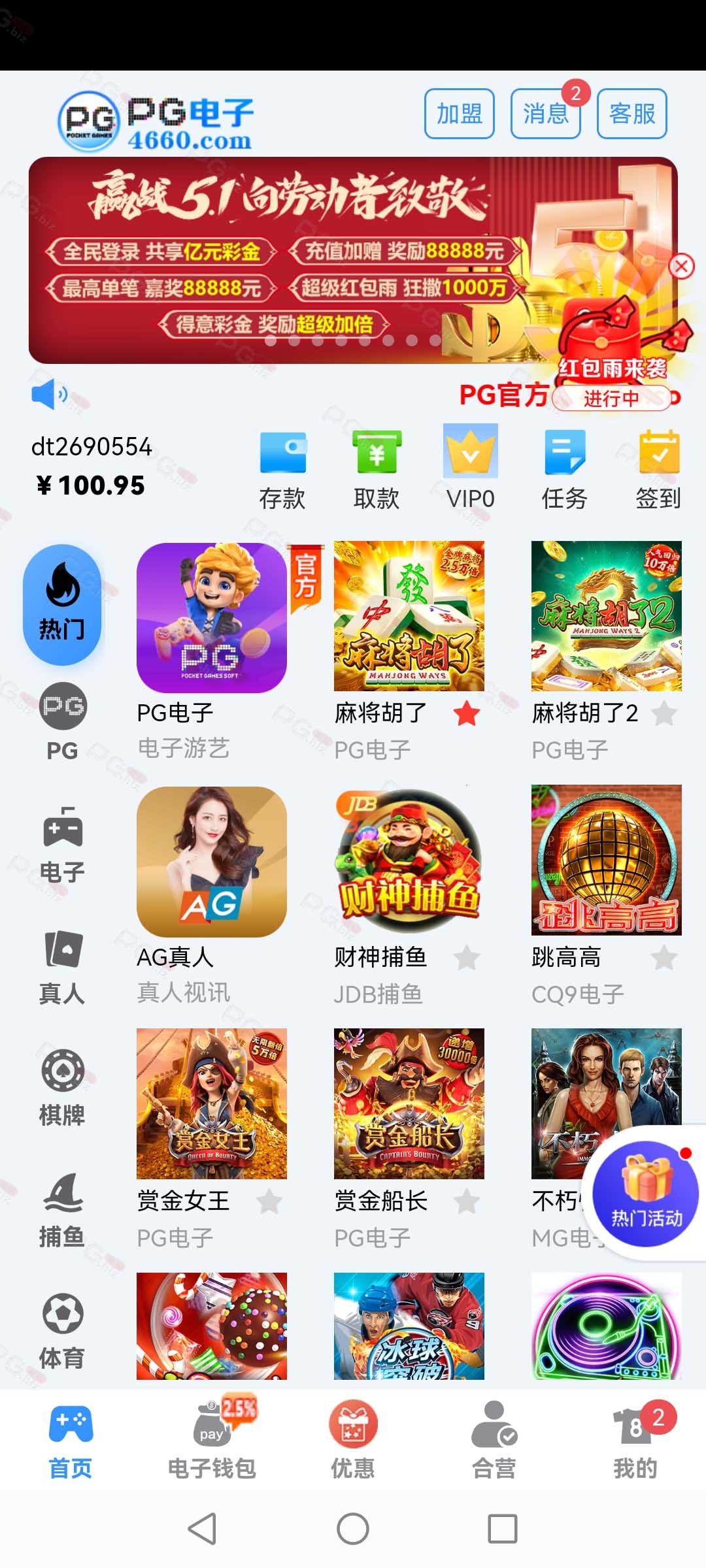This screenshot has width=706, height=1568.
Task: View VIP0 level details
Action: [x=471, y=469]
